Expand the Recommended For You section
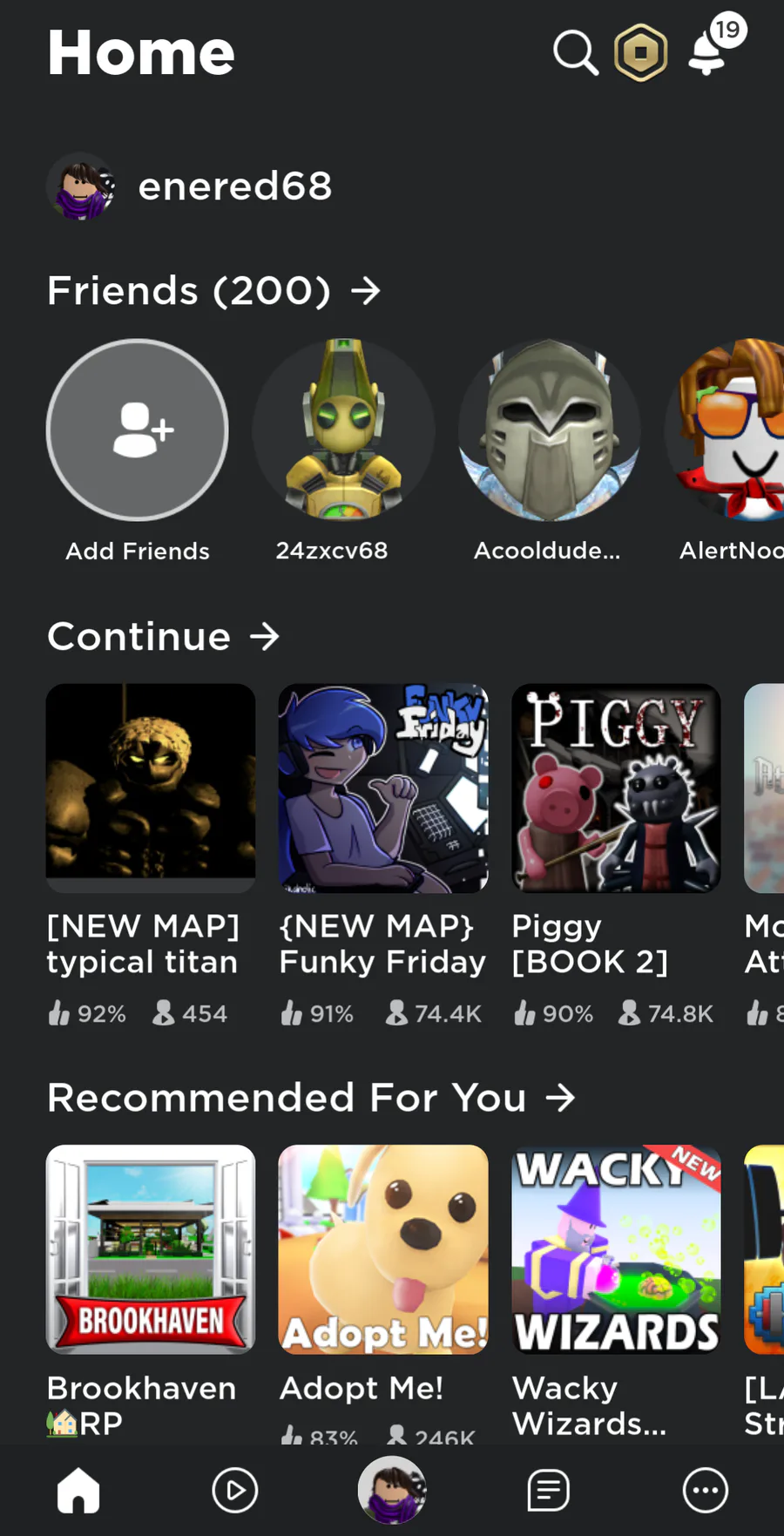This screenshot has height=1536, width=784. coord(311,1098)
